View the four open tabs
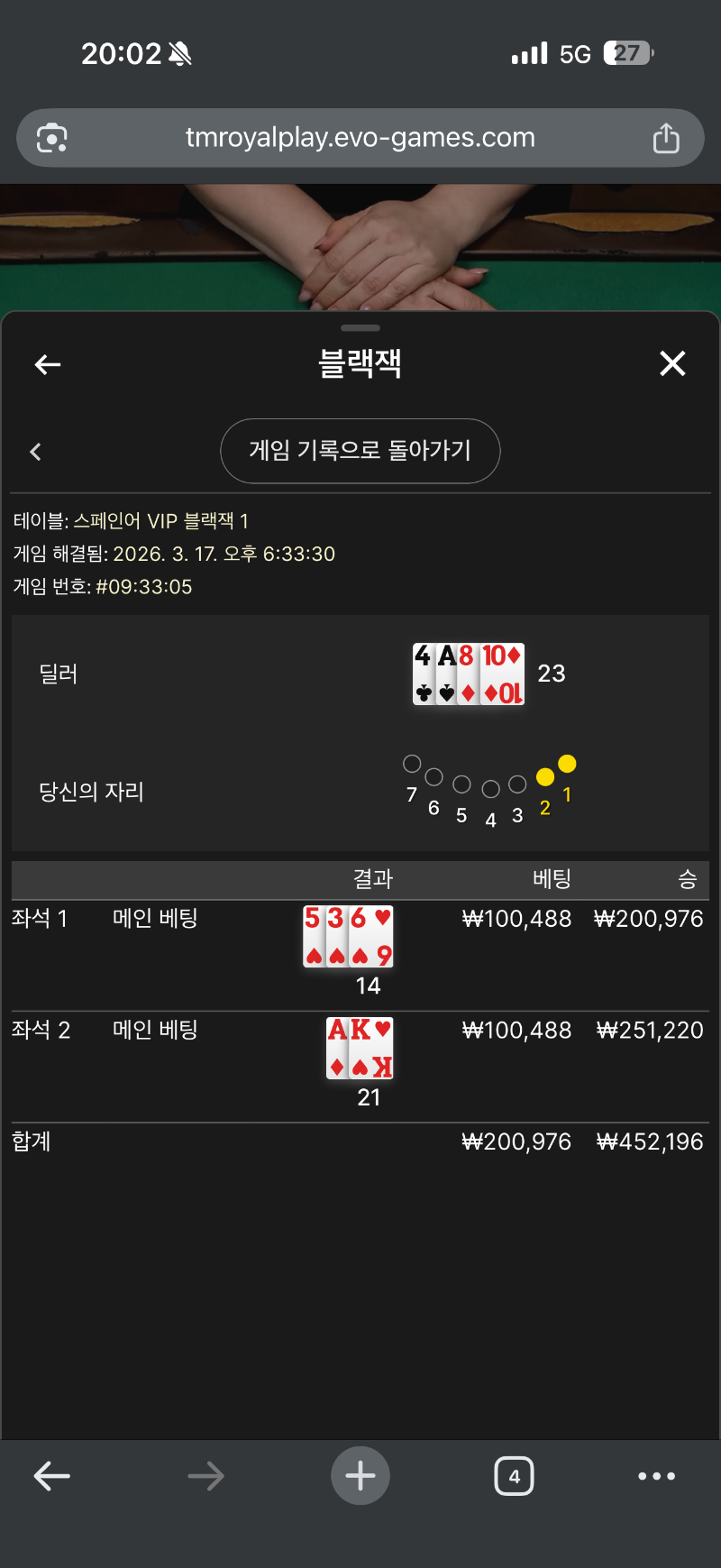 pos(514,1476)
